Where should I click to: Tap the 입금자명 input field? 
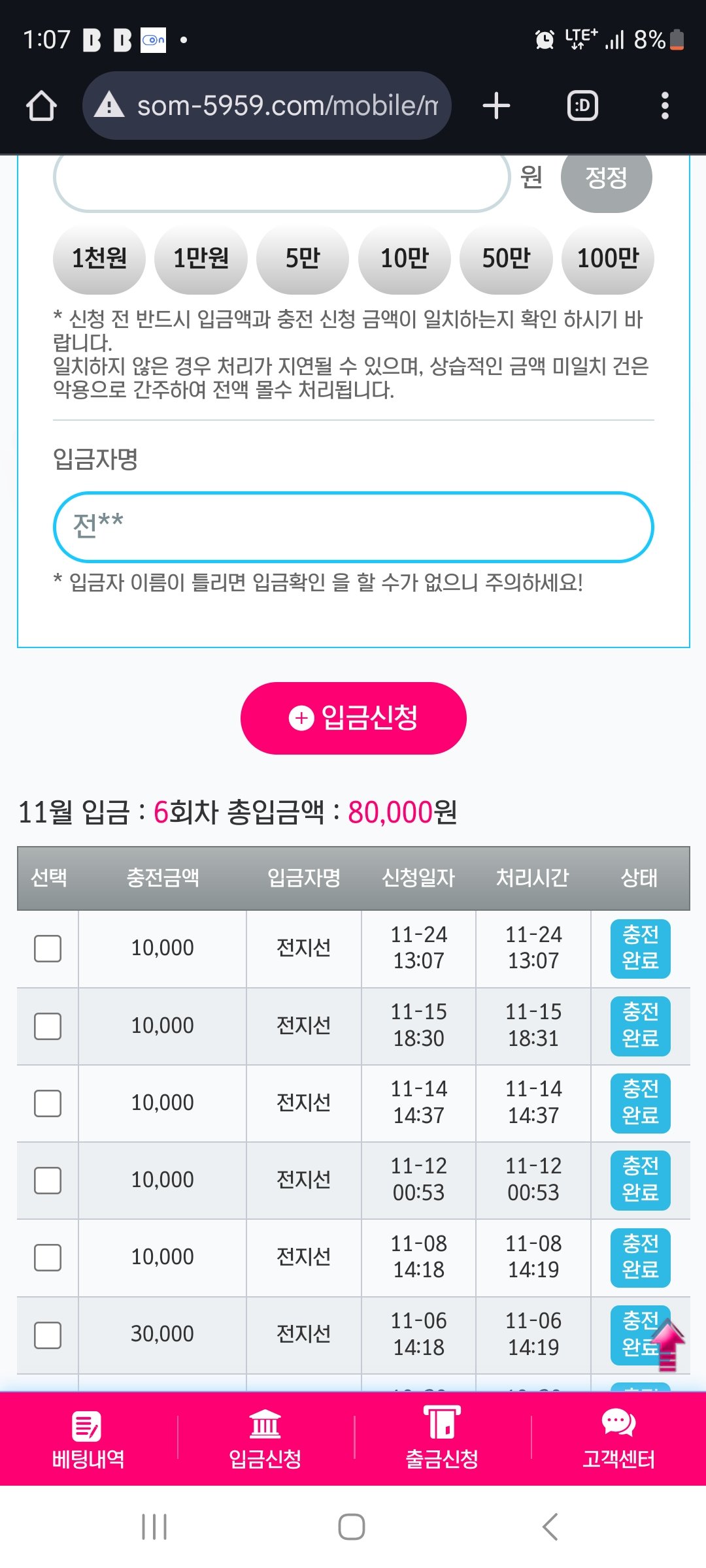click(353, 527)
